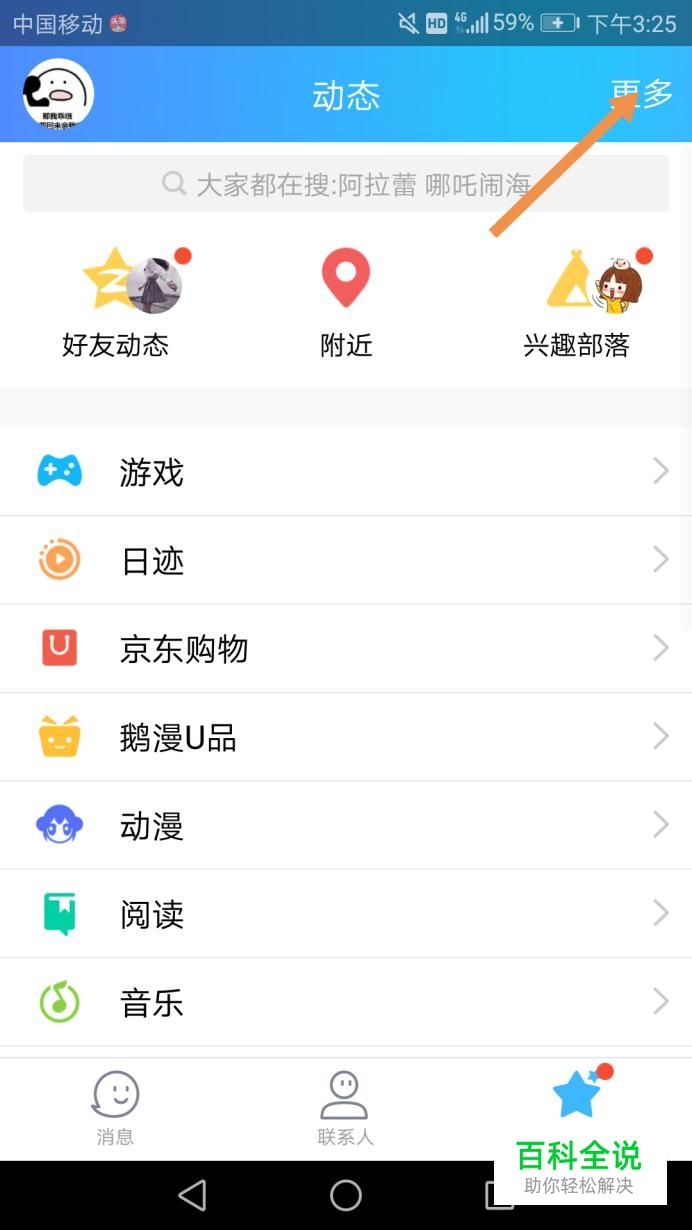
Task: Tap 更多 in the top bar
Action: click(x=642, y=94)
